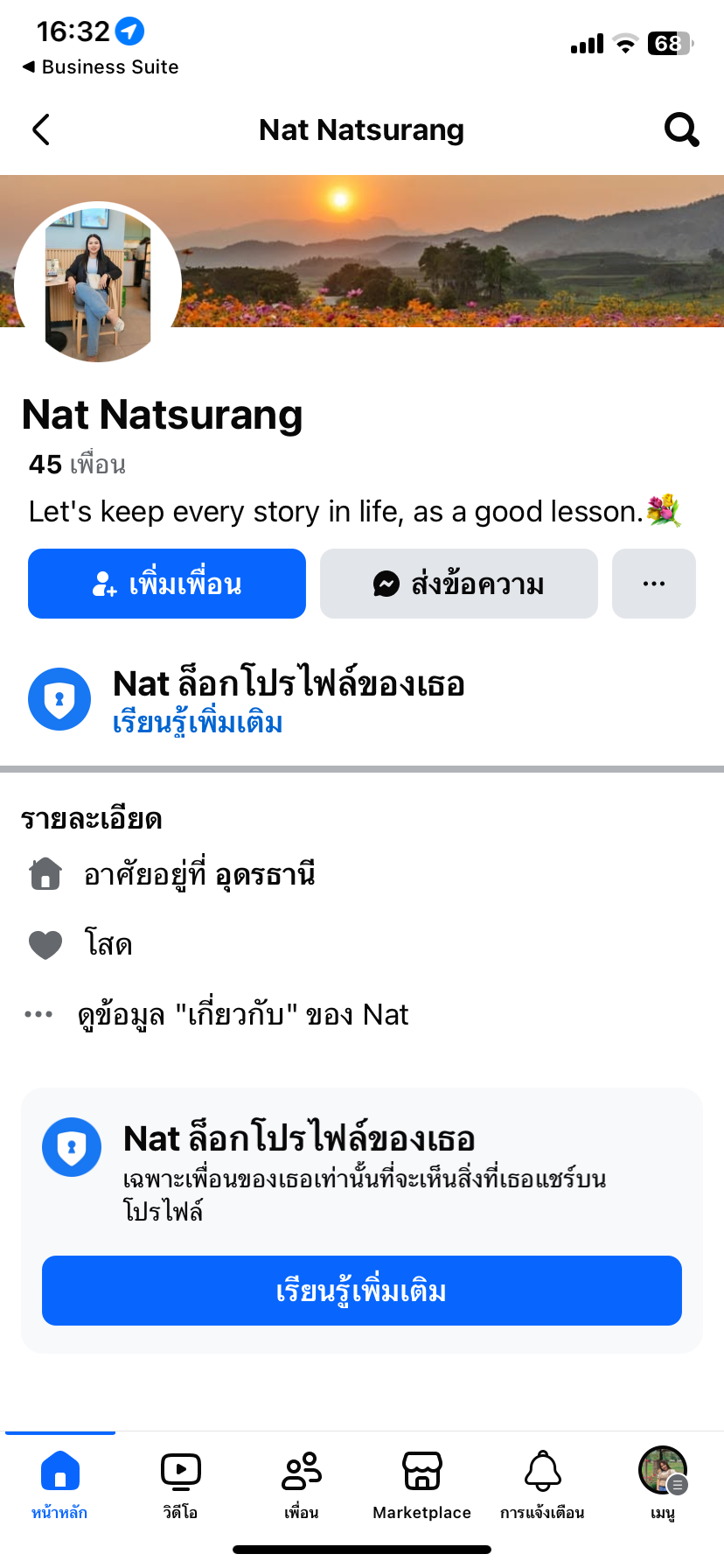Switch to the หน้าหลัก tab

click(59, 1483)
